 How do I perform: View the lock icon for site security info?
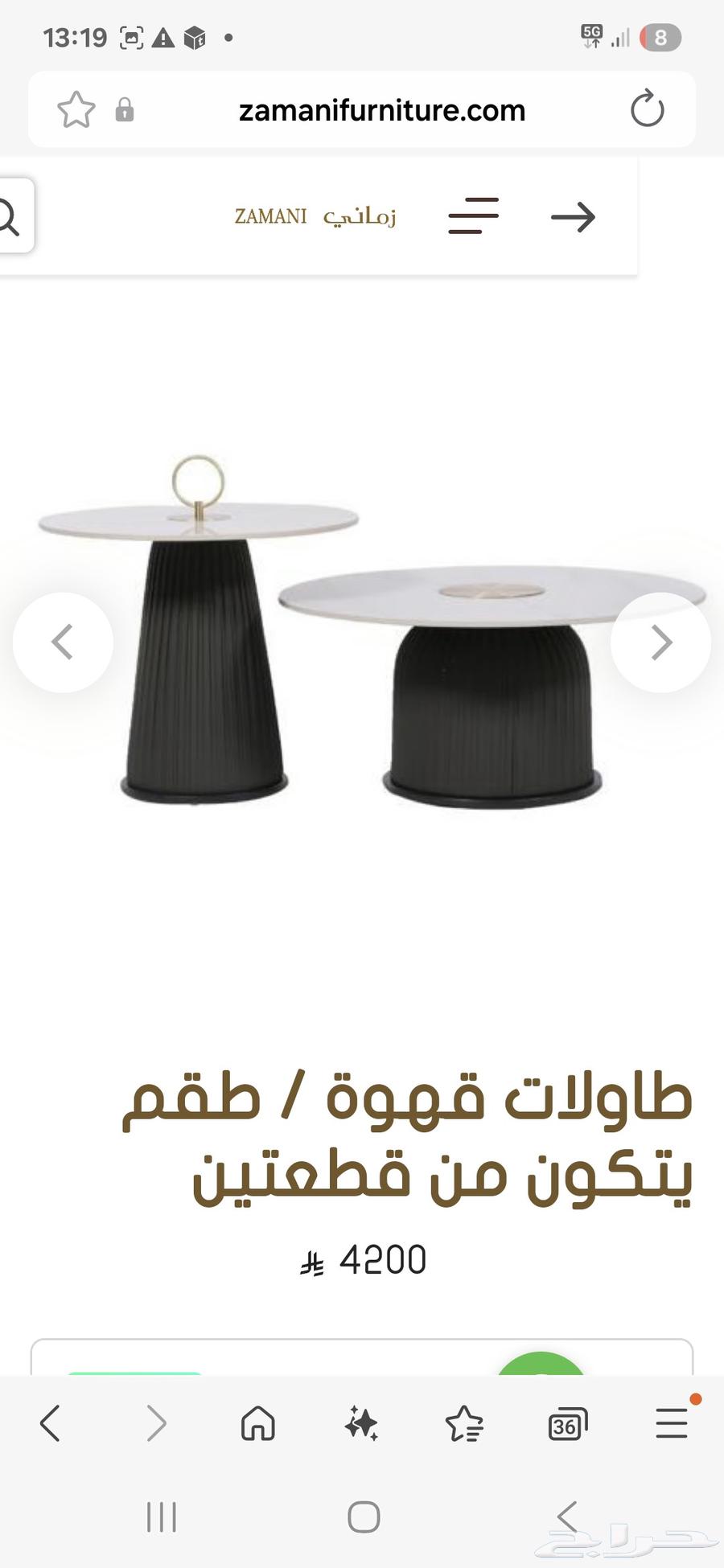(x=125, y=110)
